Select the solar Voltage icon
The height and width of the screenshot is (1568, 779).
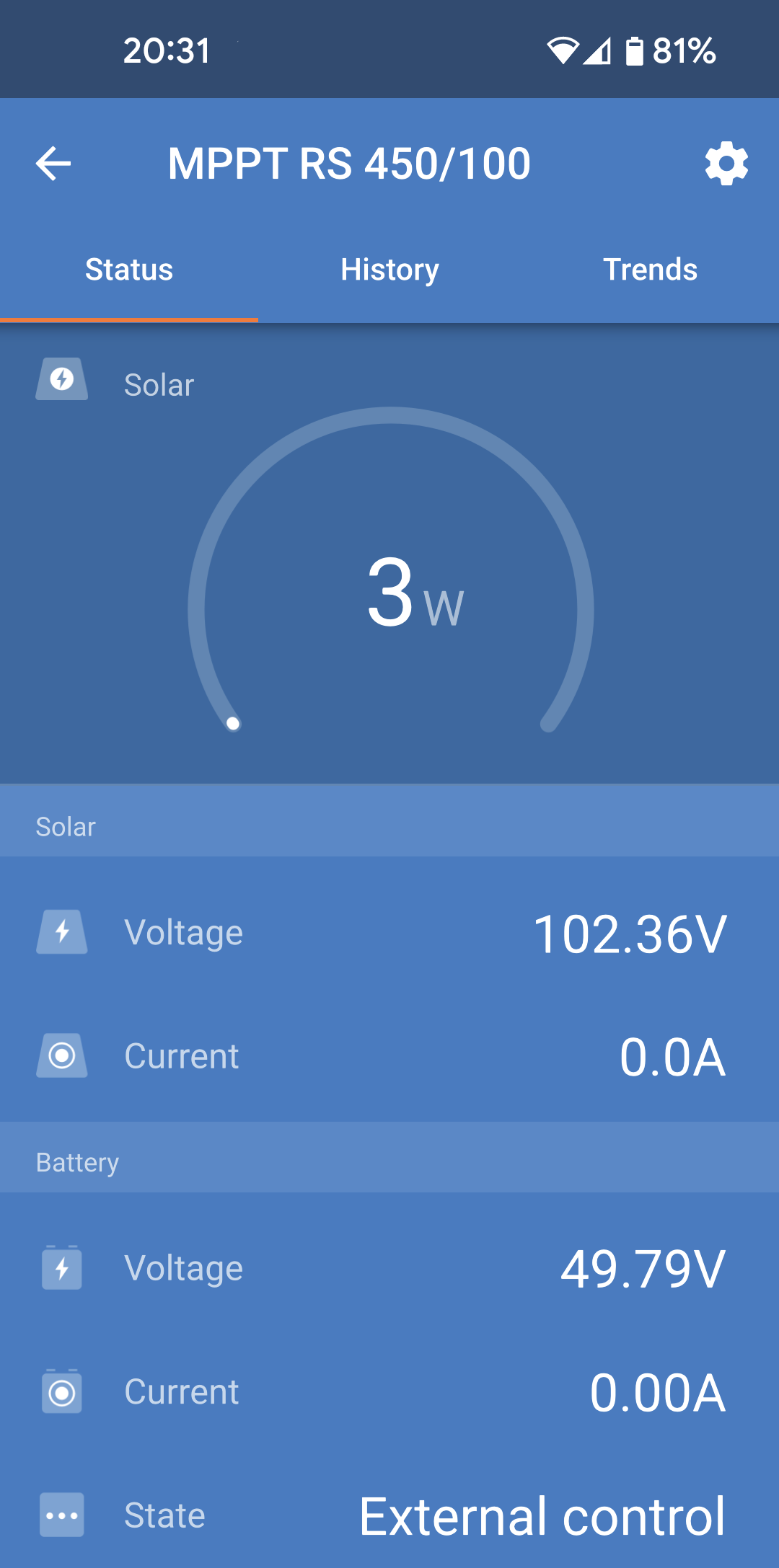click(x=62, y=932)
